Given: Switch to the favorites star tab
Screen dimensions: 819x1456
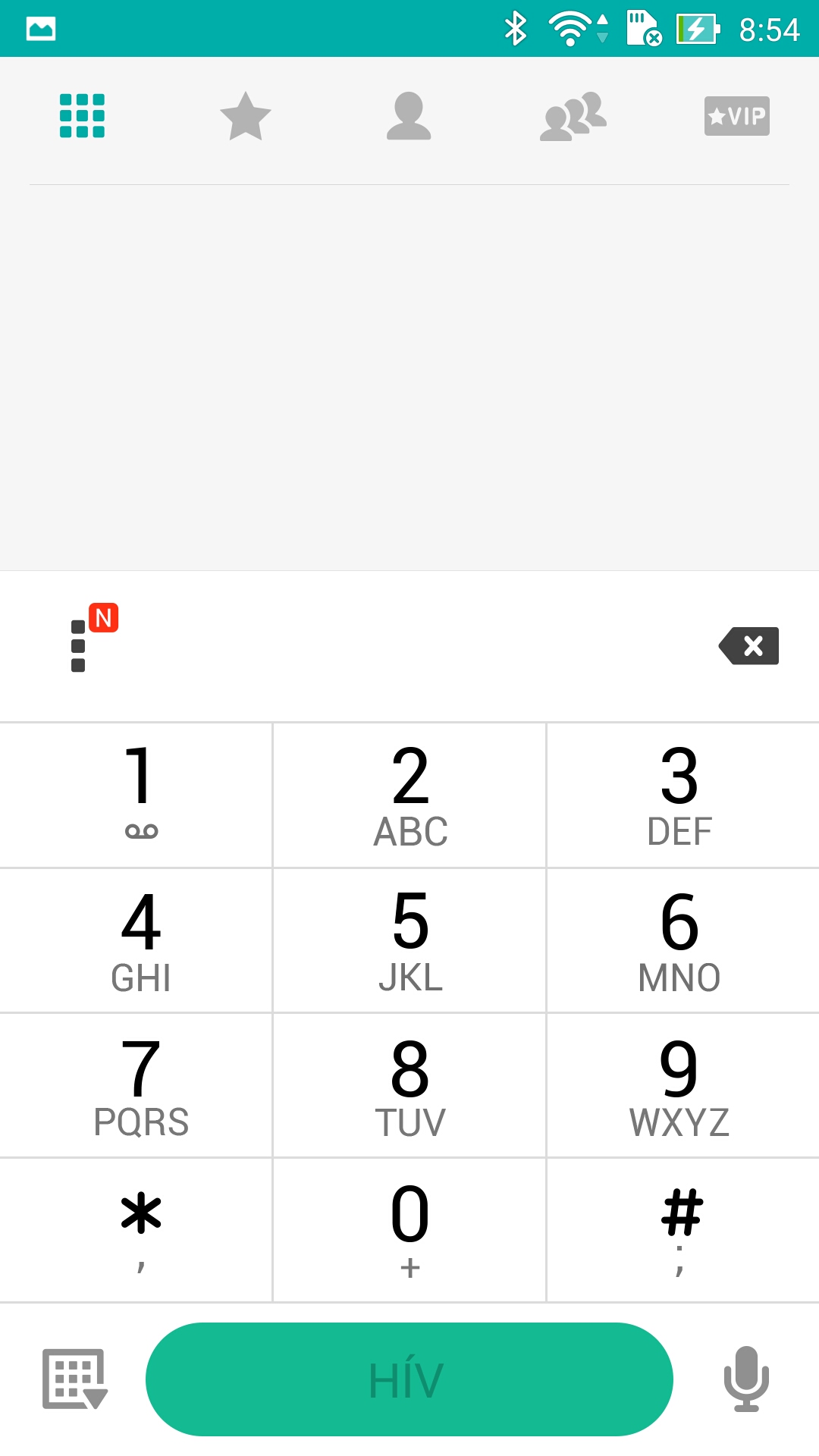Looking at the screenshot, I should 245,116.
